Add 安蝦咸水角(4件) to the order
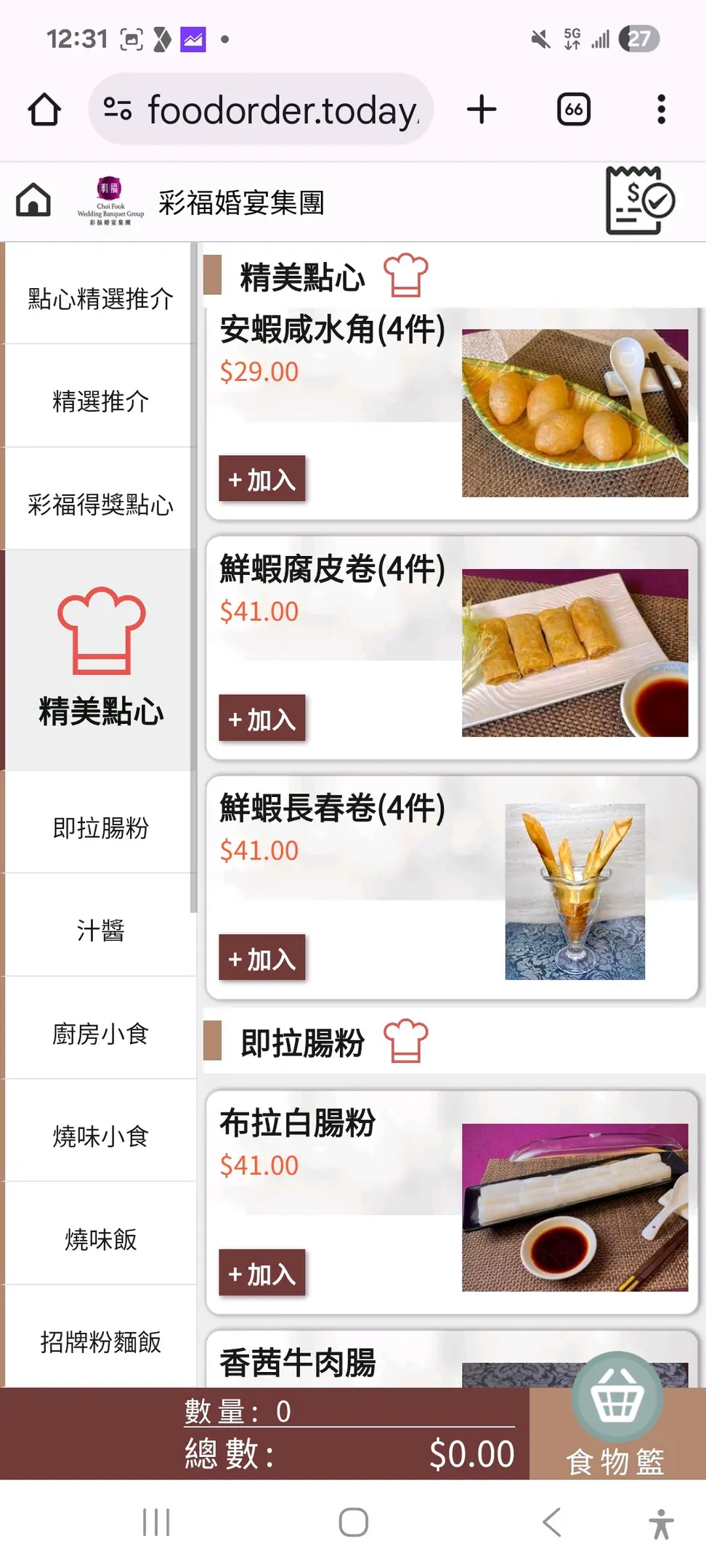This screenshot has height=1568, width=706. pyautogui.click(x=261, y=479)
